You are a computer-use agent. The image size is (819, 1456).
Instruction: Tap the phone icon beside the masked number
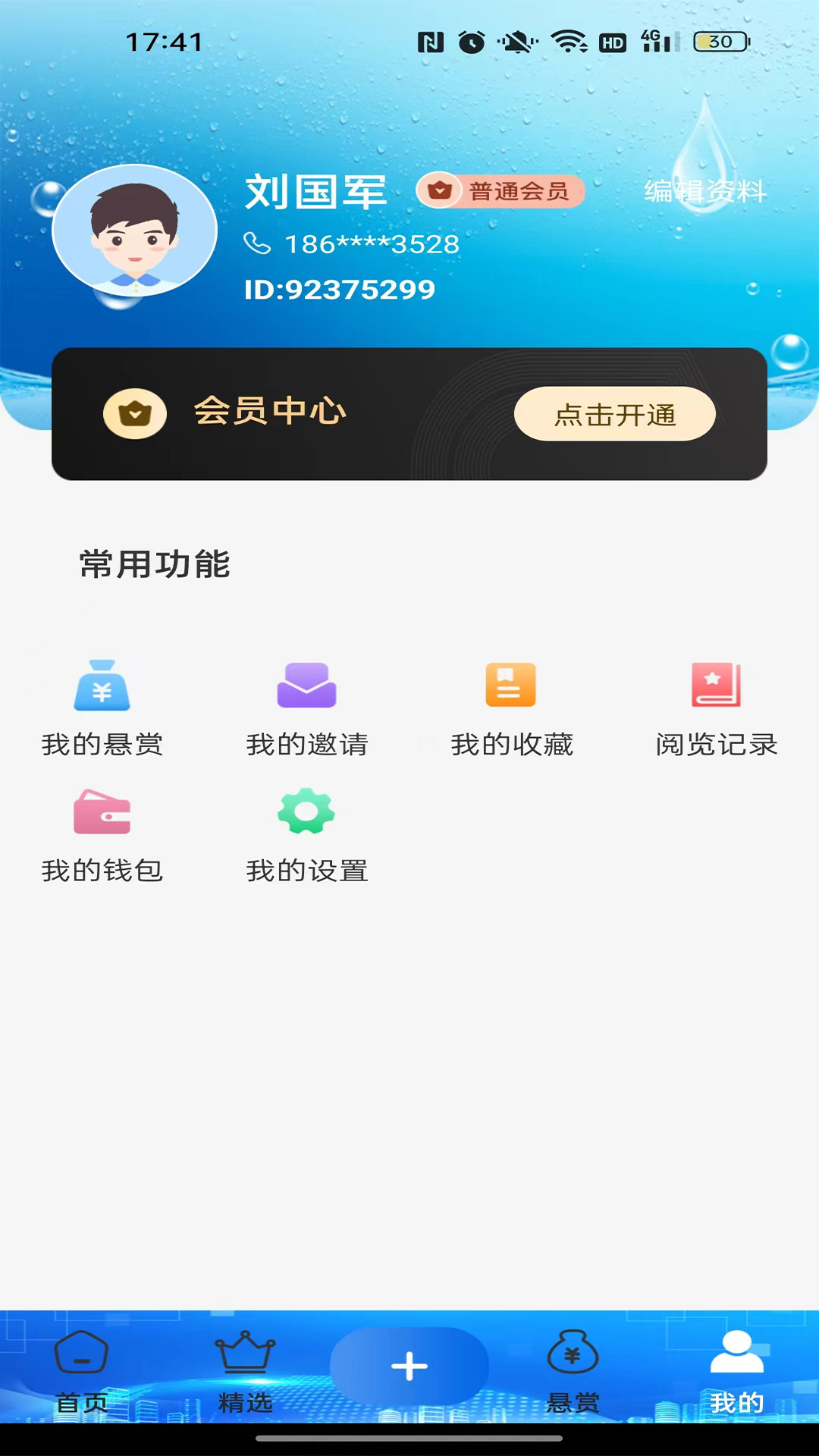coord(258,244)
